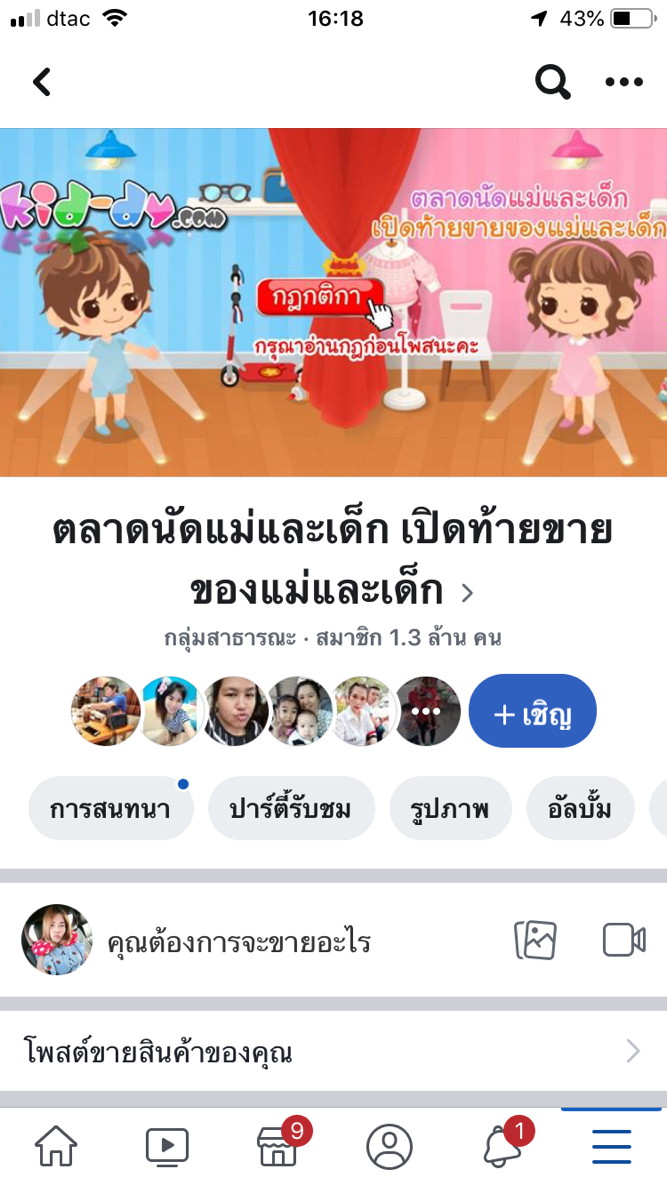Go to the Home feed tab
This screenshot has width=667, height=1186.
[x=56, y=1146]
